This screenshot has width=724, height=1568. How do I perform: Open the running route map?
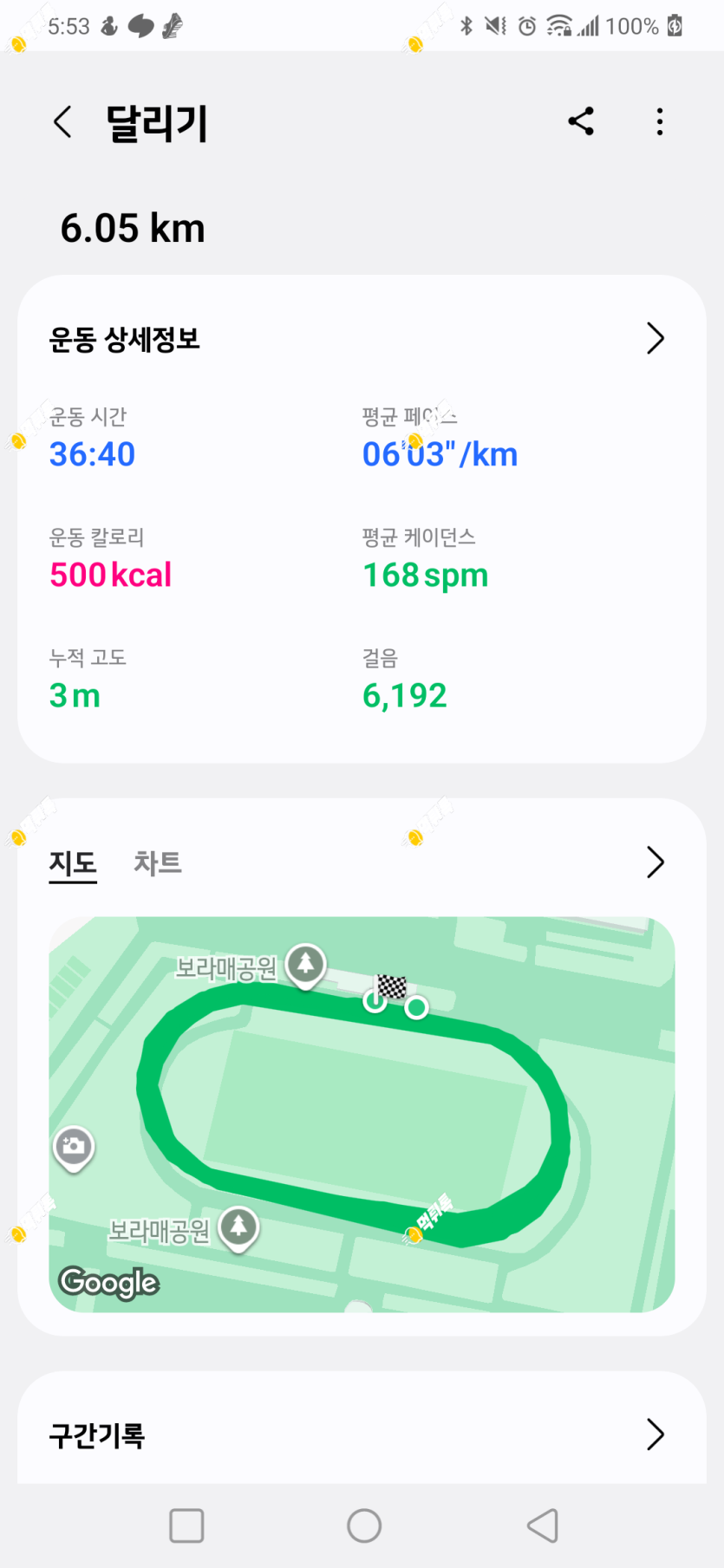click(362, 1115)
